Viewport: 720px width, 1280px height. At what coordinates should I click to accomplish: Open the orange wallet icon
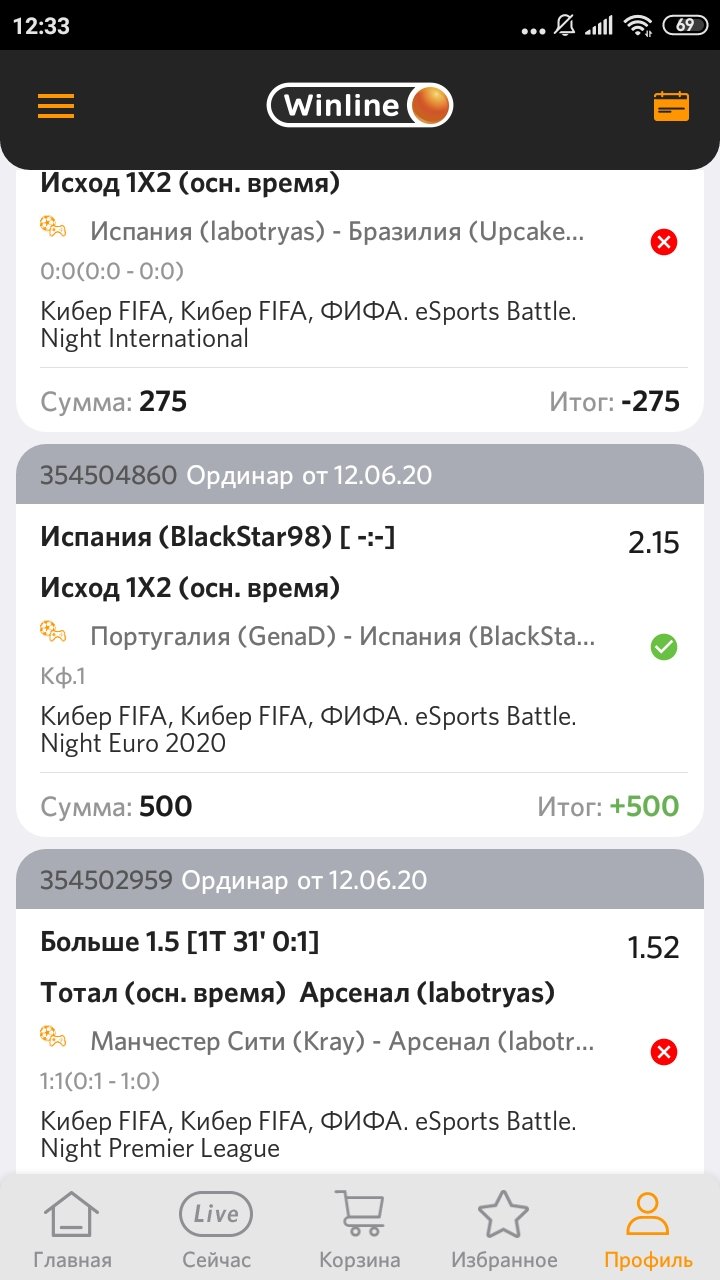coord(671,106)
